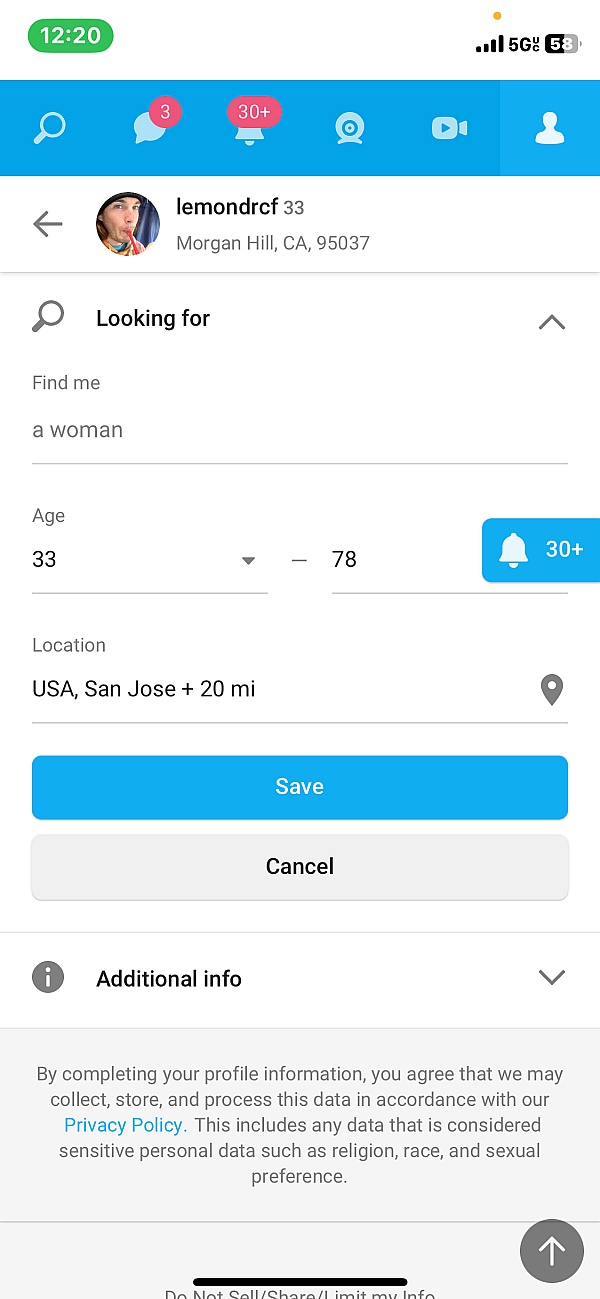Screen dimensions: 600x1299
Task: Open the floating 30+ notifications badge
Action: point(541,550)
